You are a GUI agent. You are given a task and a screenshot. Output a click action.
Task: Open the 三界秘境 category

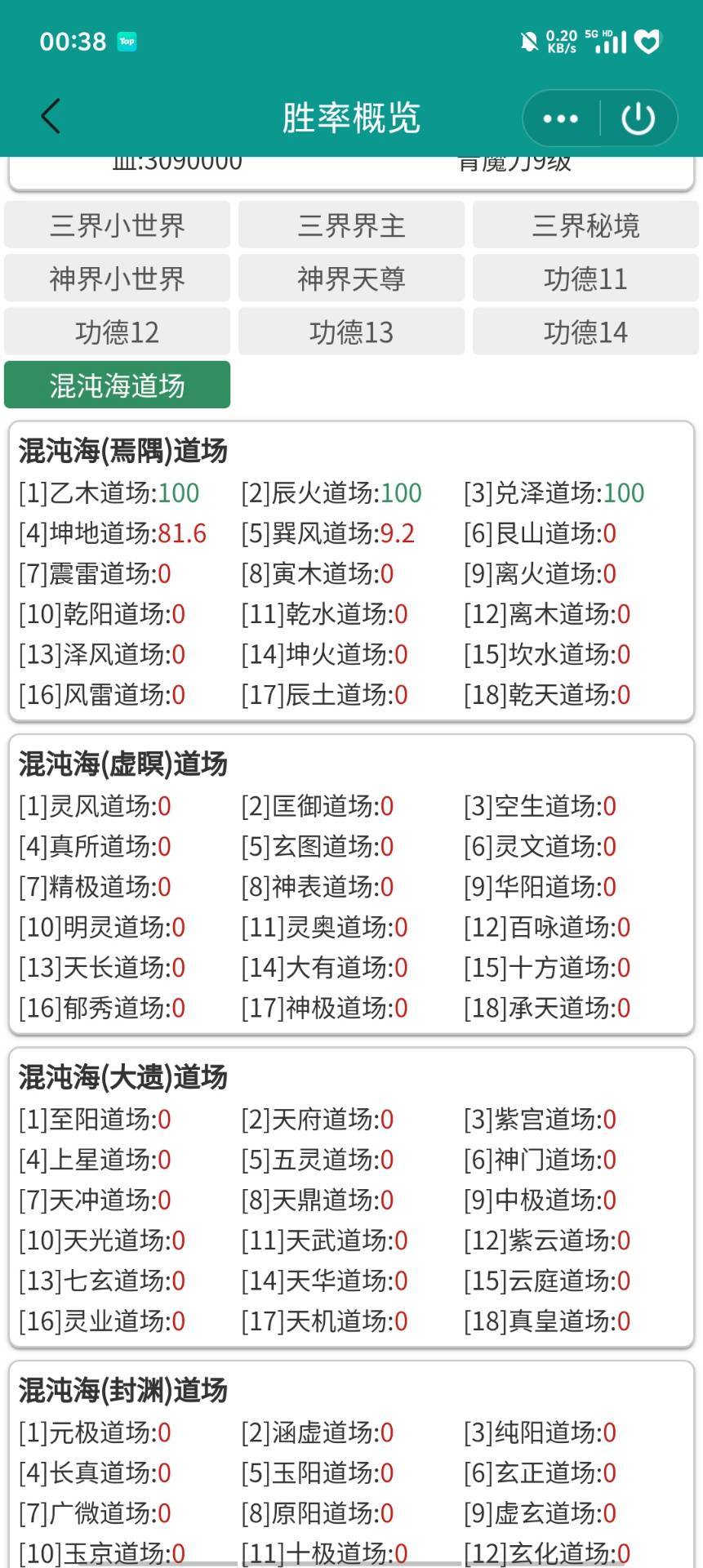click(585, 225)
